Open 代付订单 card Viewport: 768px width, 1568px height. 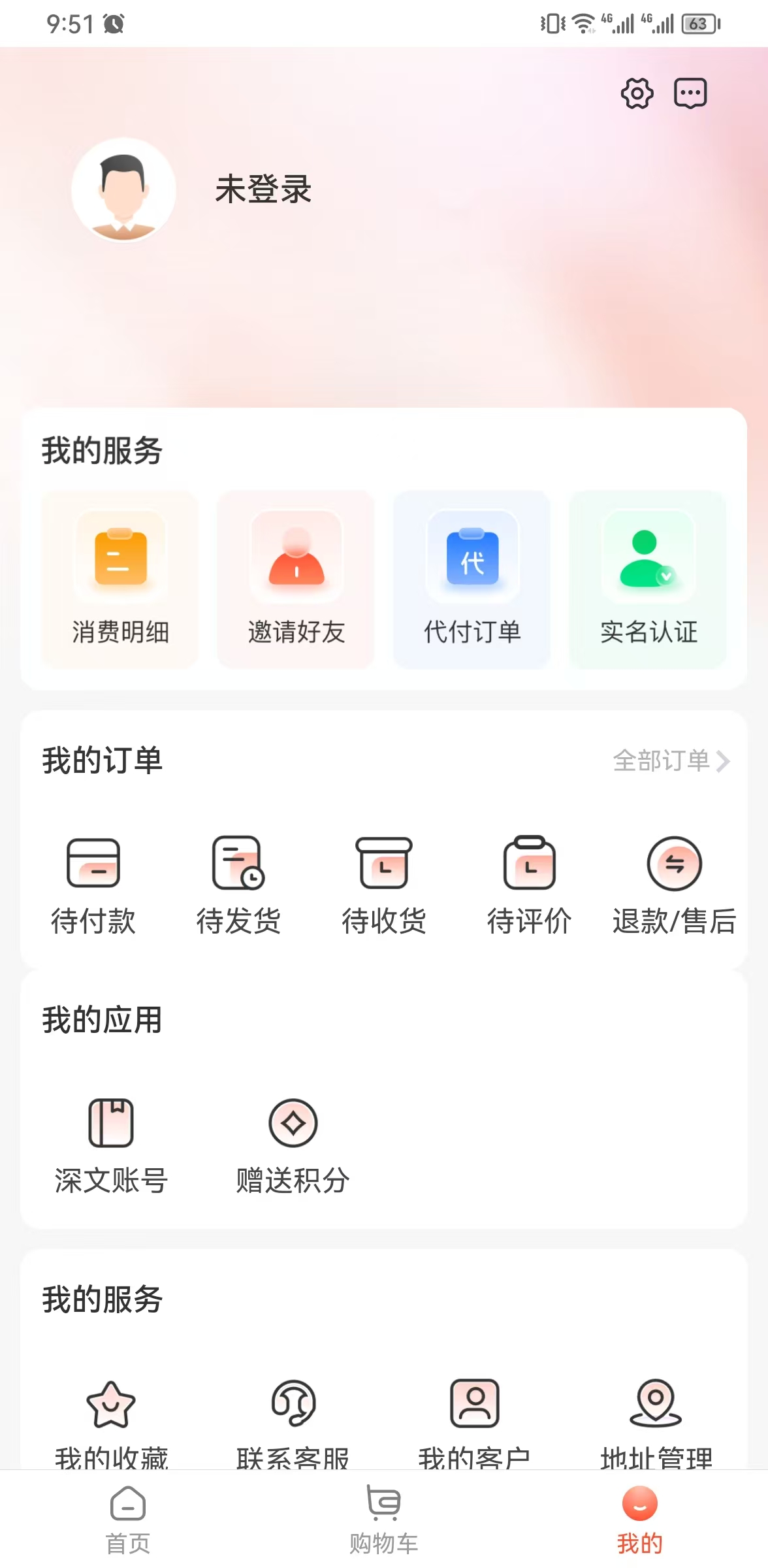click(x=472, y=580)
